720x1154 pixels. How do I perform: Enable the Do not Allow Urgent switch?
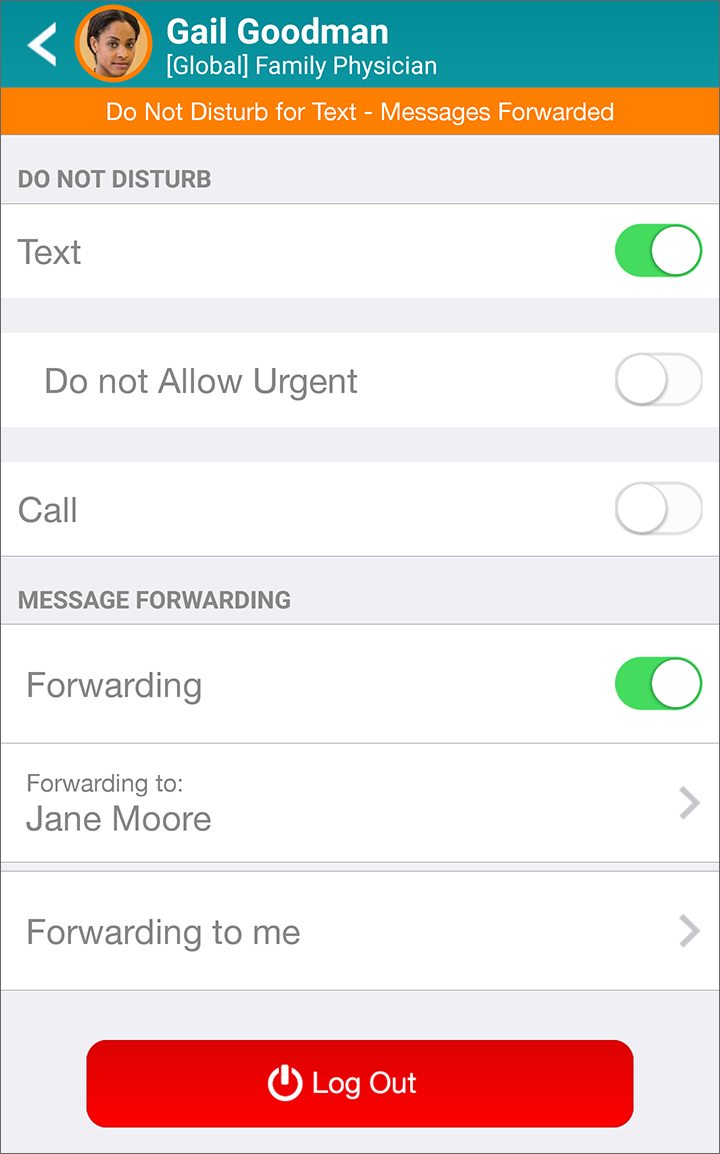click(658, 380)
